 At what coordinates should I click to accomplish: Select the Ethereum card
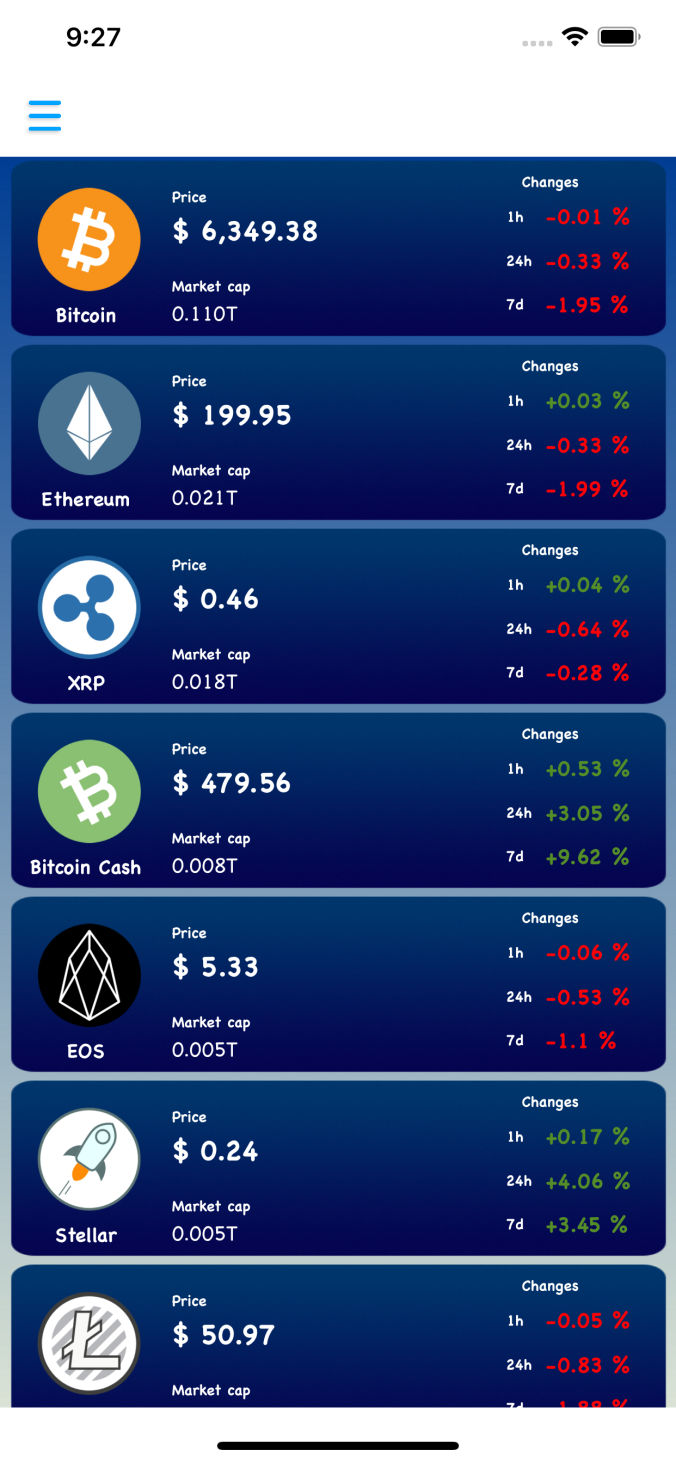coord(338,432)
